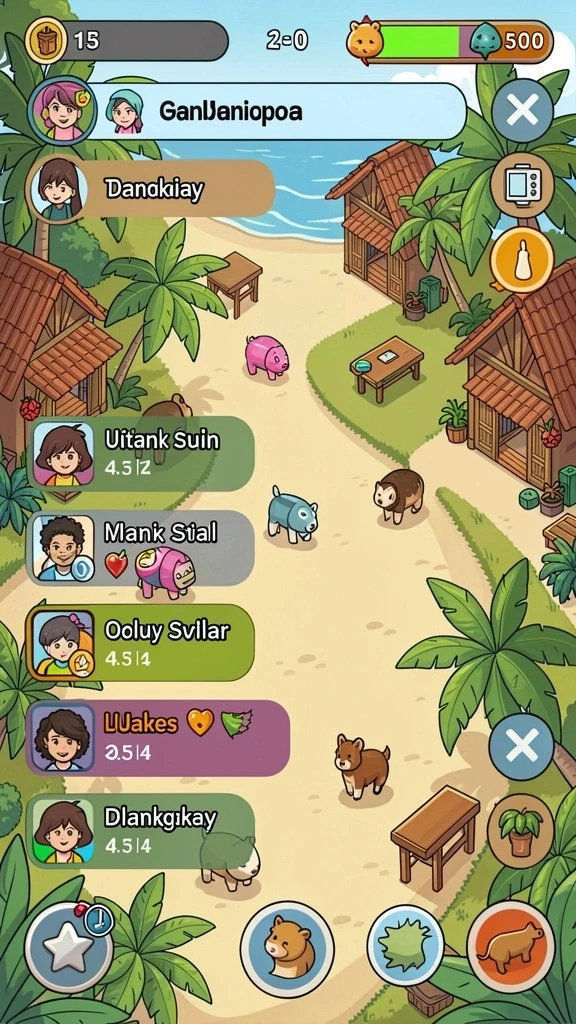Tap the orange bottle button
The width and height of the screenshot is (576, 1024).
click(x=522, y=260)
